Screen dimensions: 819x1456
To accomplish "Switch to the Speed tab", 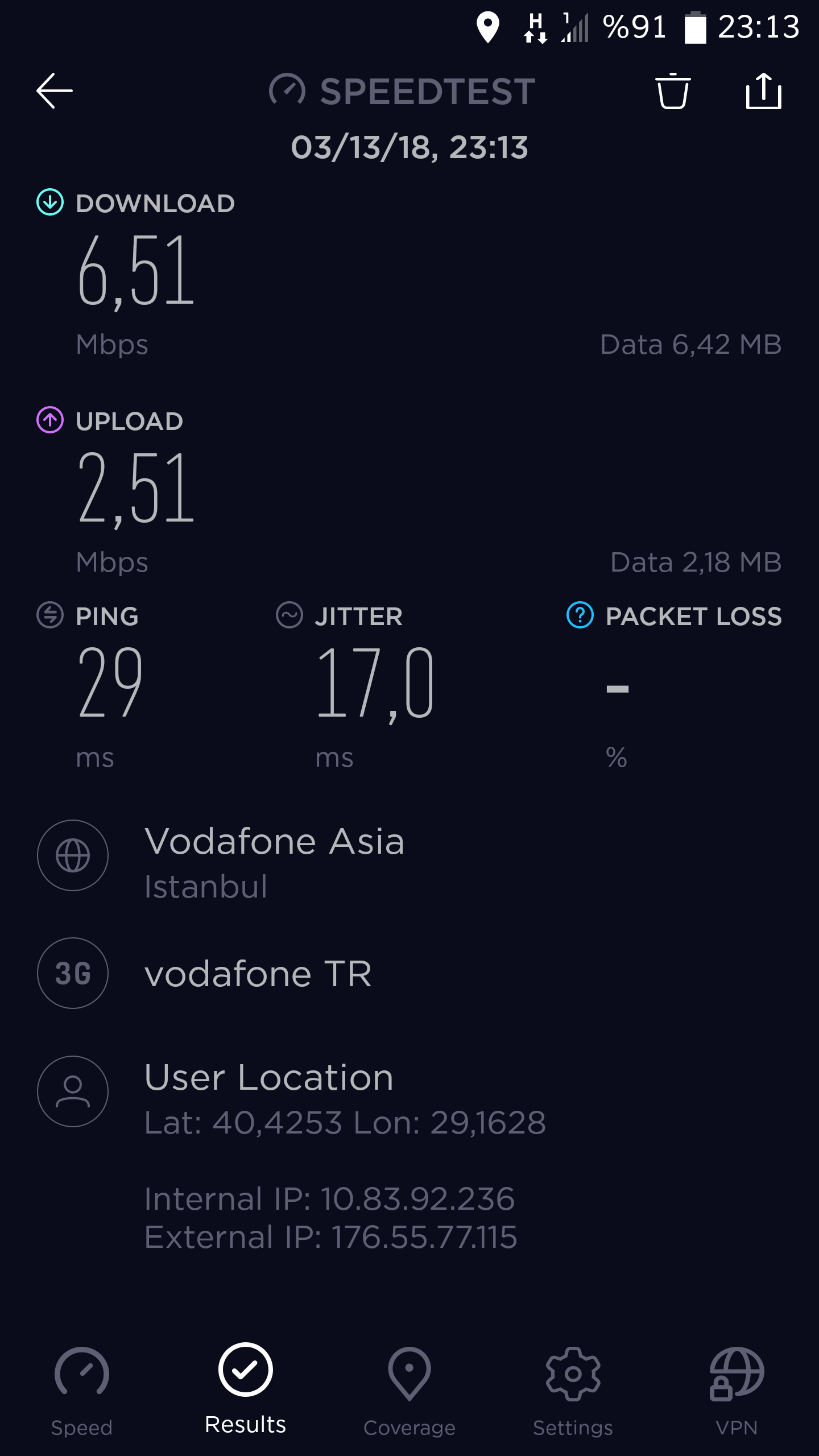I will pyautogui.click(x=82, y=1391).
